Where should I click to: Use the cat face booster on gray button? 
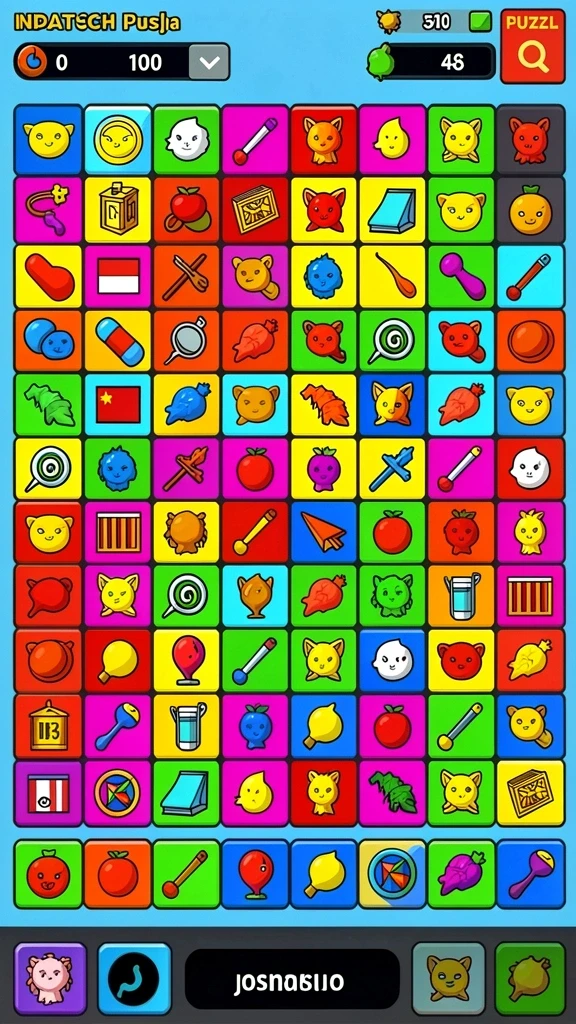(449, 978)
